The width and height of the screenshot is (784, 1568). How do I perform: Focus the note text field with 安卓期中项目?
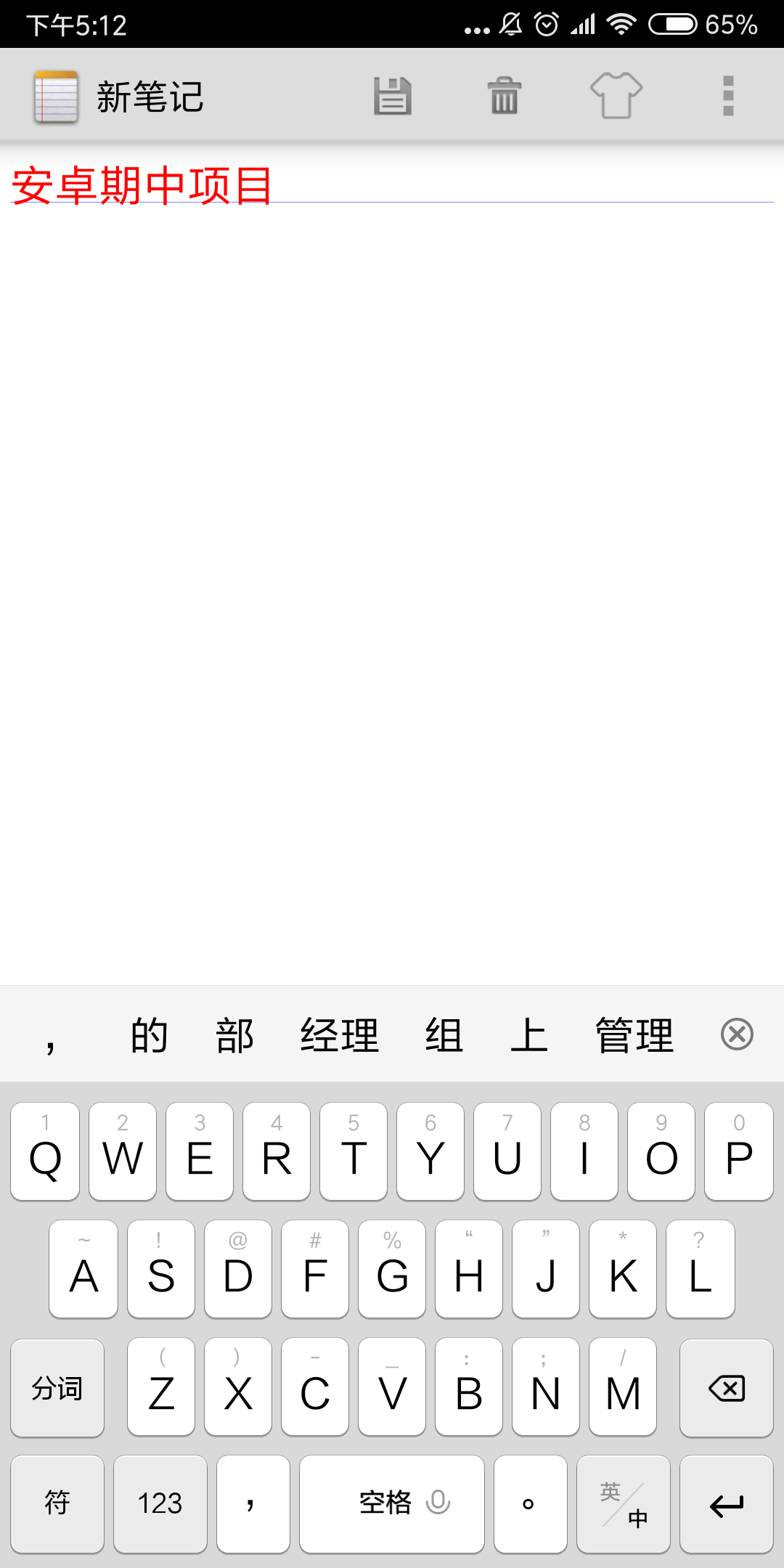392,186
